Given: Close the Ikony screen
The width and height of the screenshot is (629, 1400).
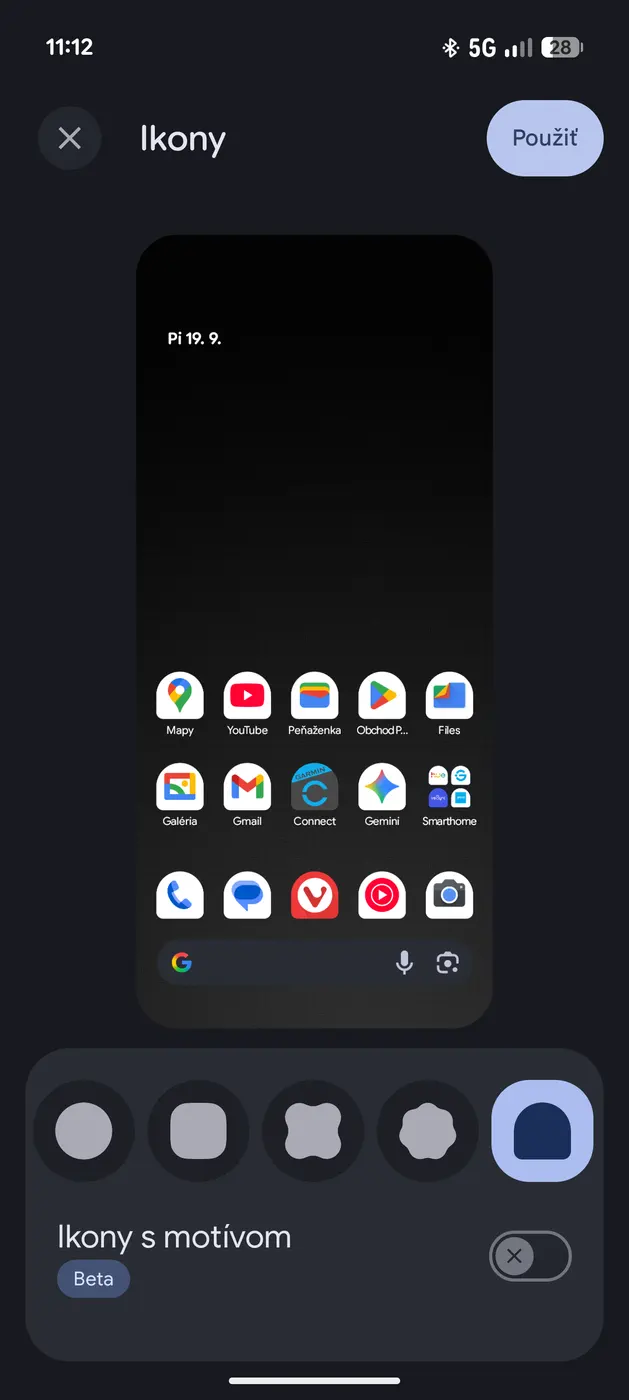Looking at the screenshot, I should 69,138.
